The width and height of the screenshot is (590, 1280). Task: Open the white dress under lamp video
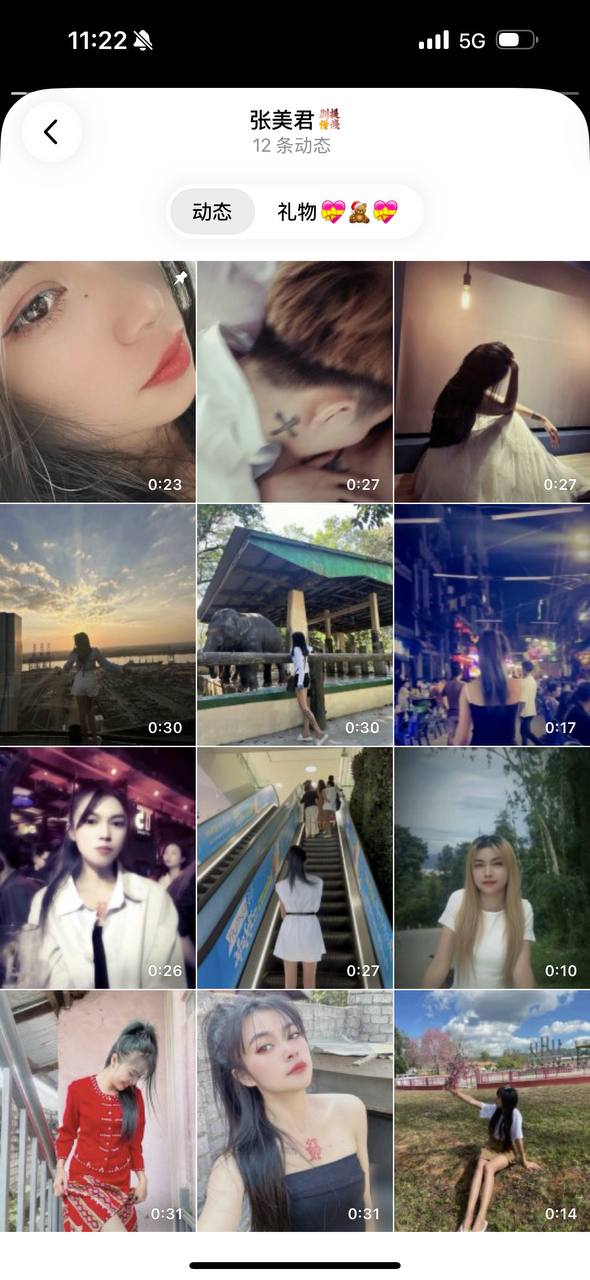(x=492, y=381)
